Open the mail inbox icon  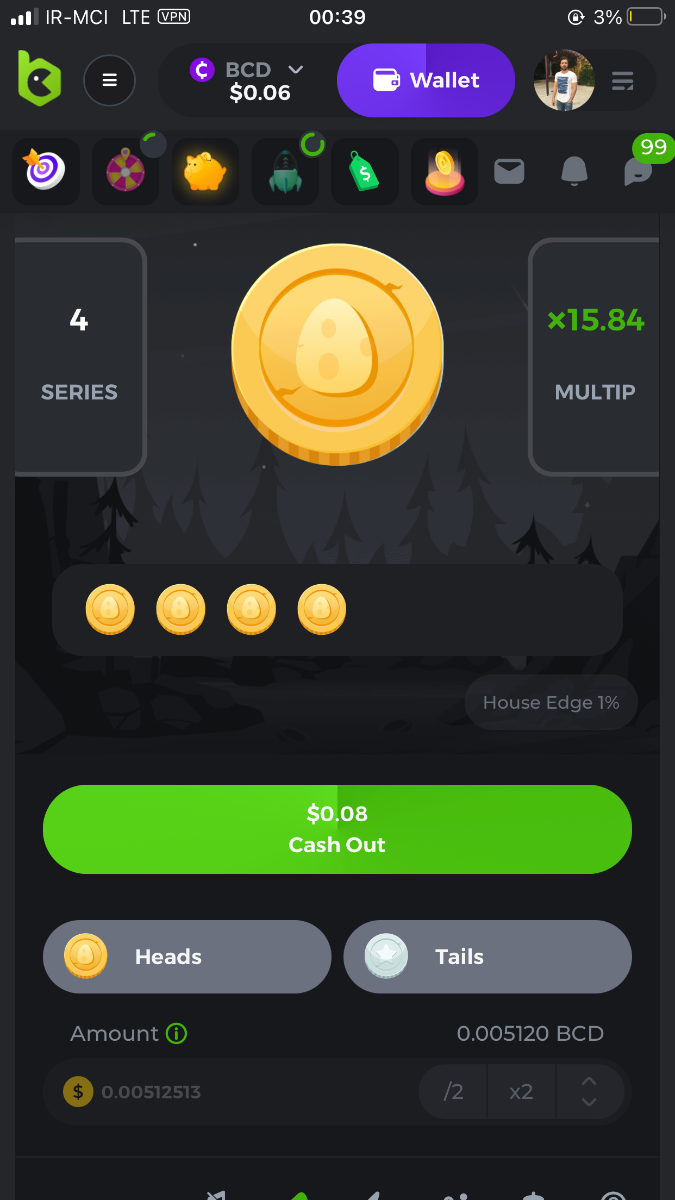(509, 172)
